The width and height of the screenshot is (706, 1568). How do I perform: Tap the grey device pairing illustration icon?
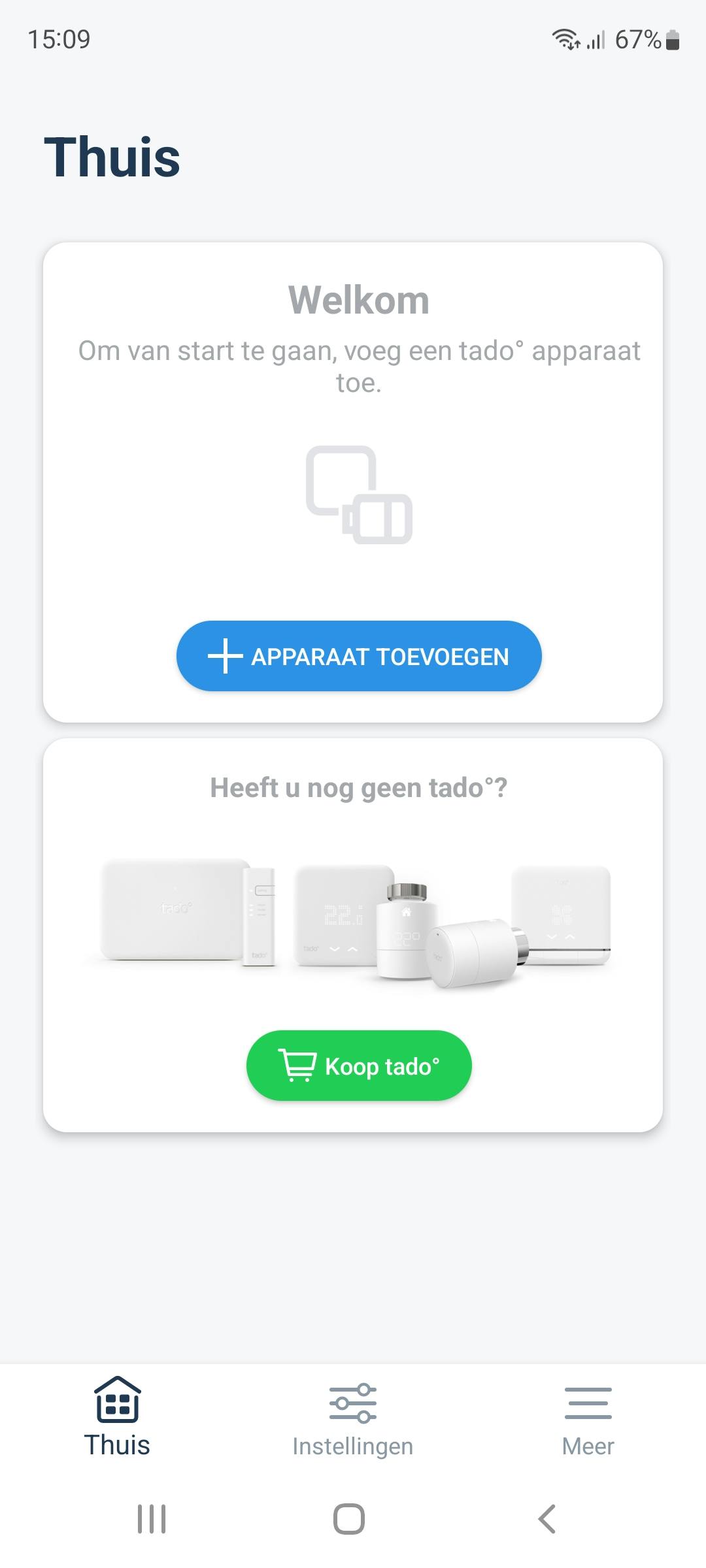pos(358,495)
